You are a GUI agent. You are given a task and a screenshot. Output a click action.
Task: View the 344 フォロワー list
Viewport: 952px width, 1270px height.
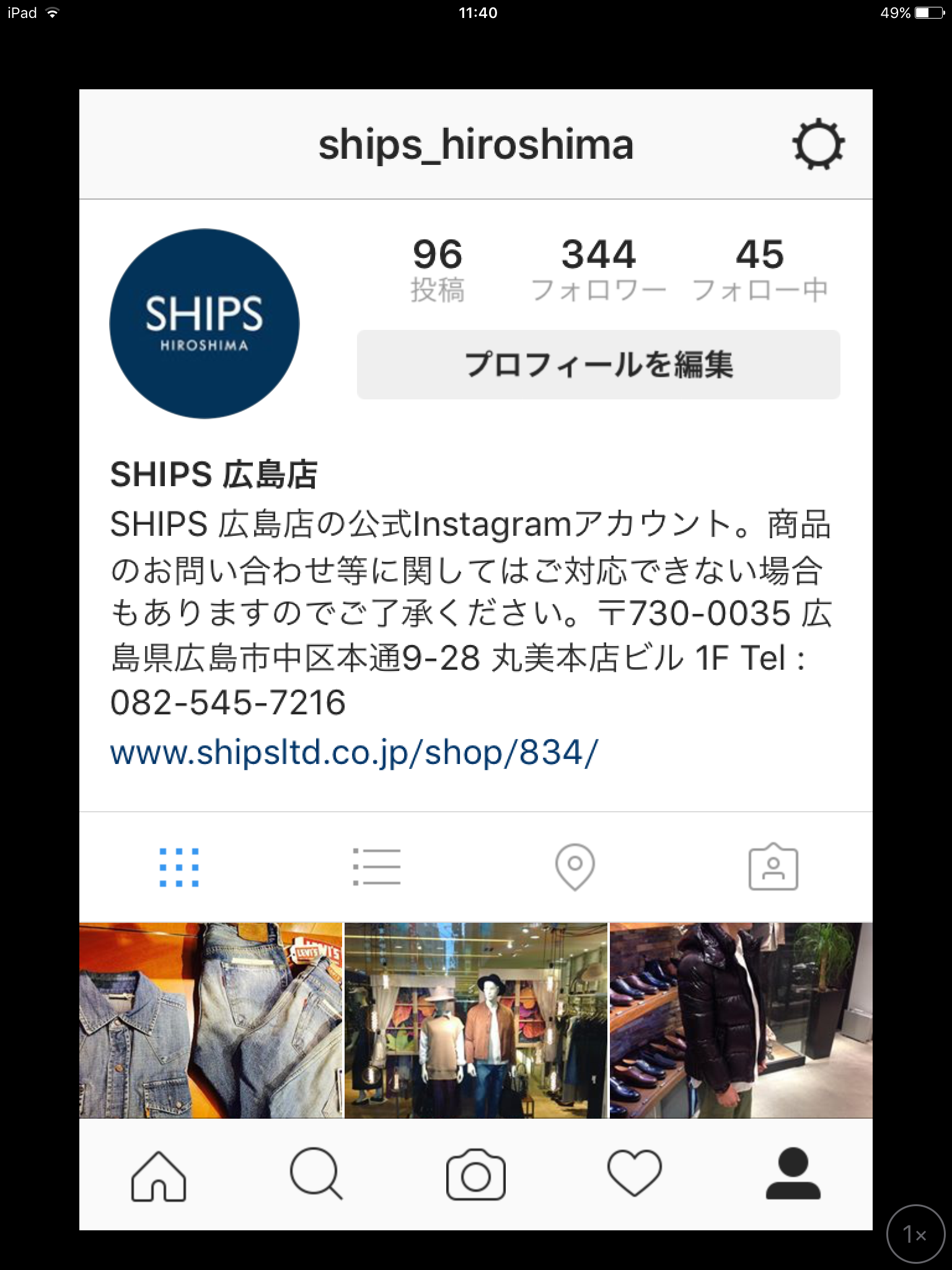coord(598,270)
